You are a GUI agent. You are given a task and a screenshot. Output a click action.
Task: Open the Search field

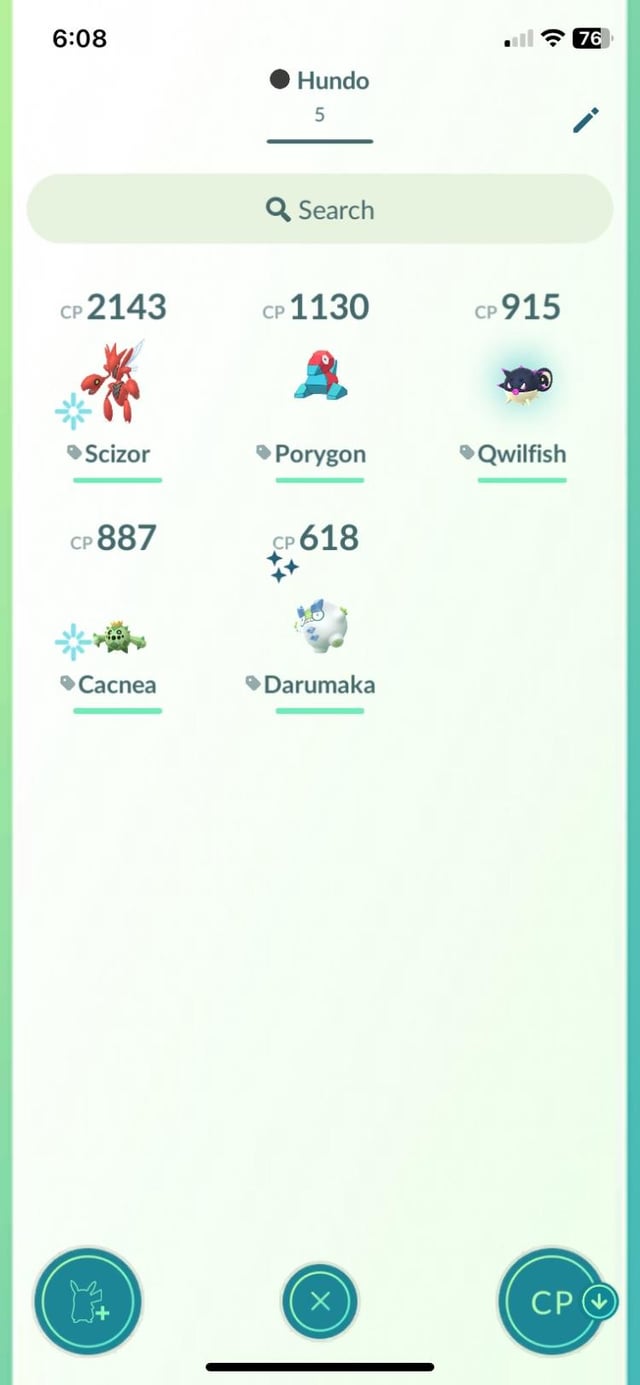[x=320, y=210]
